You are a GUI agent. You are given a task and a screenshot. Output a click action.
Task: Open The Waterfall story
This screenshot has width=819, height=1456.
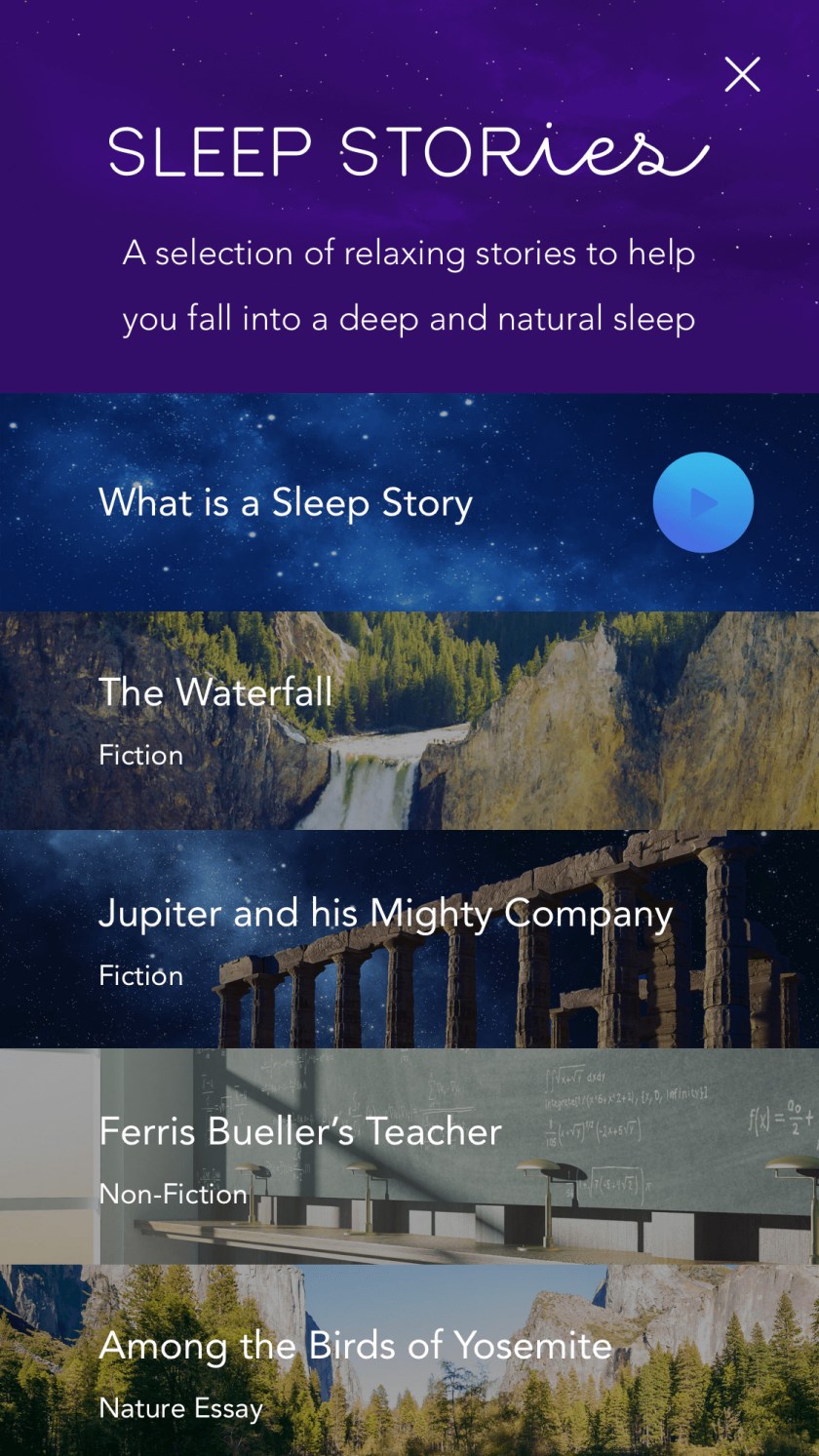[409, 720]
